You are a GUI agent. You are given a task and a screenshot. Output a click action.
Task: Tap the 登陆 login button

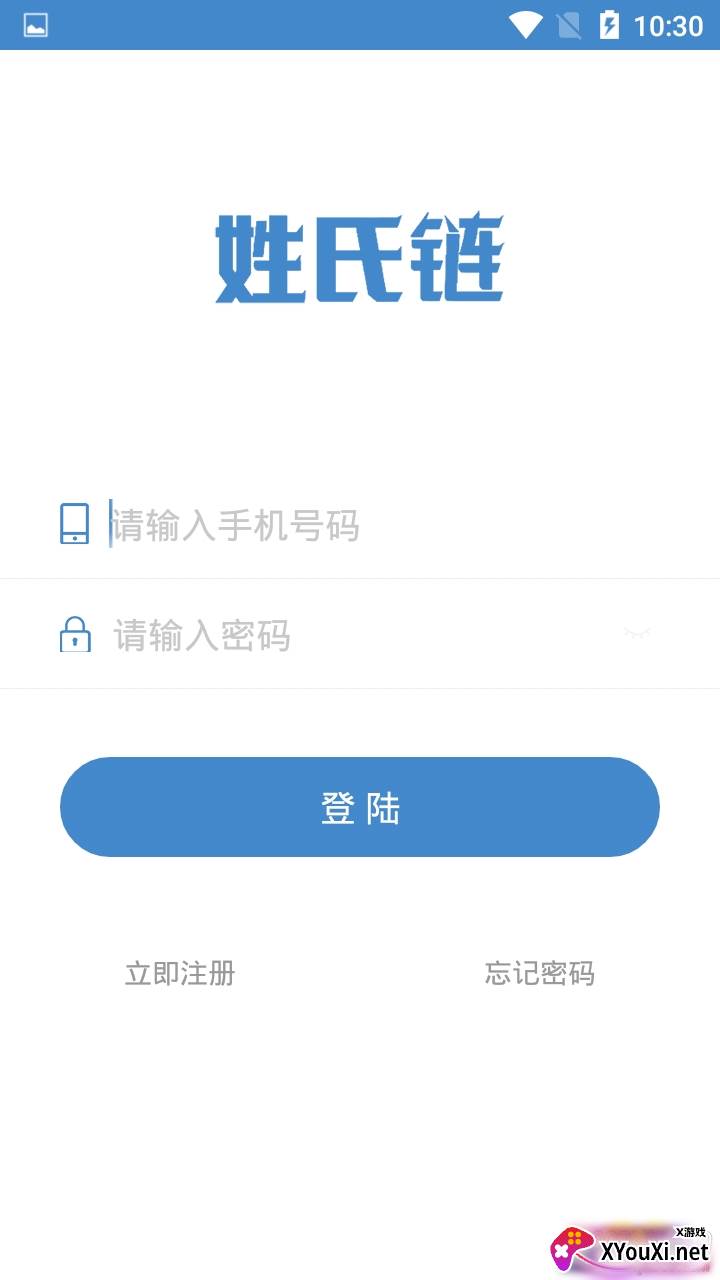coord(360,807)
